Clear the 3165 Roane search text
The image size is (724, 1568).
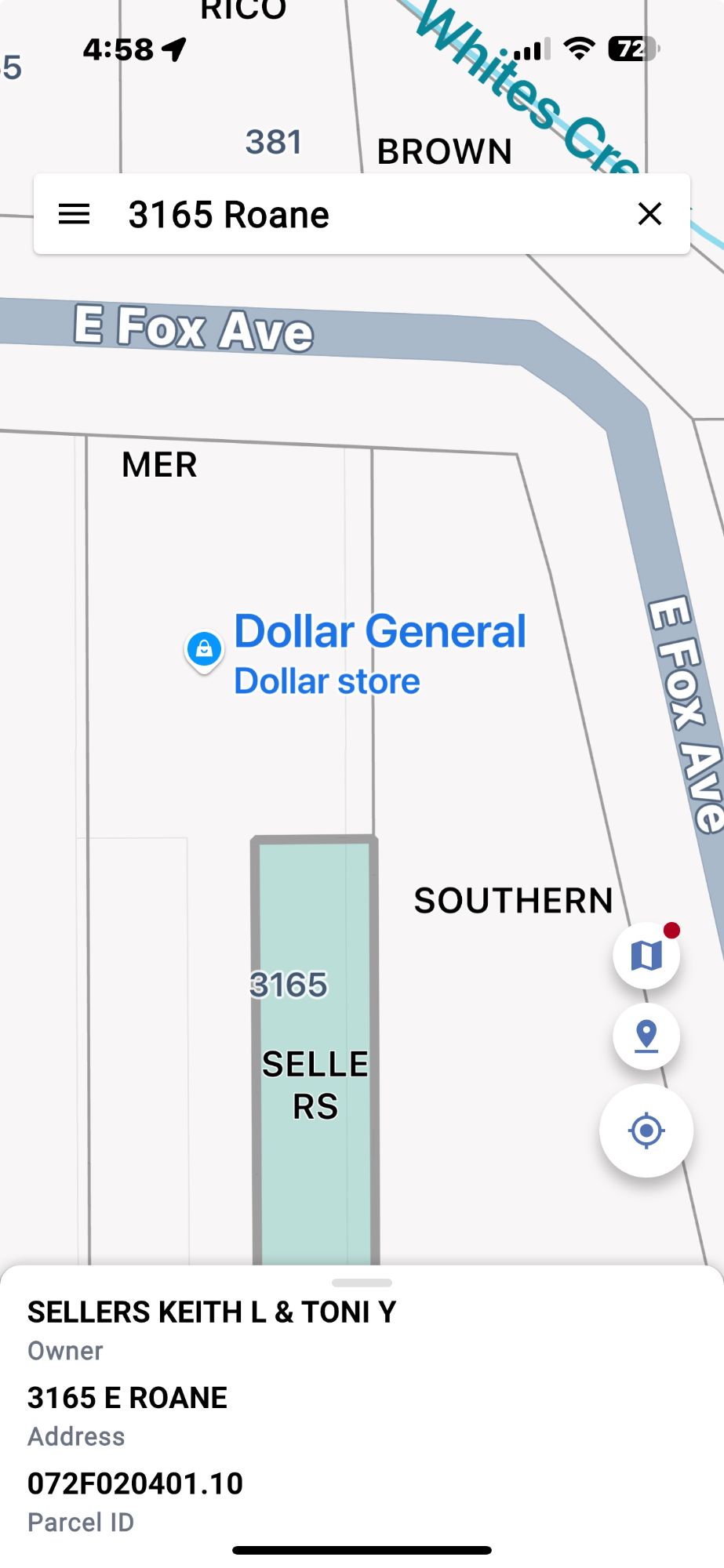coord(649,214)
